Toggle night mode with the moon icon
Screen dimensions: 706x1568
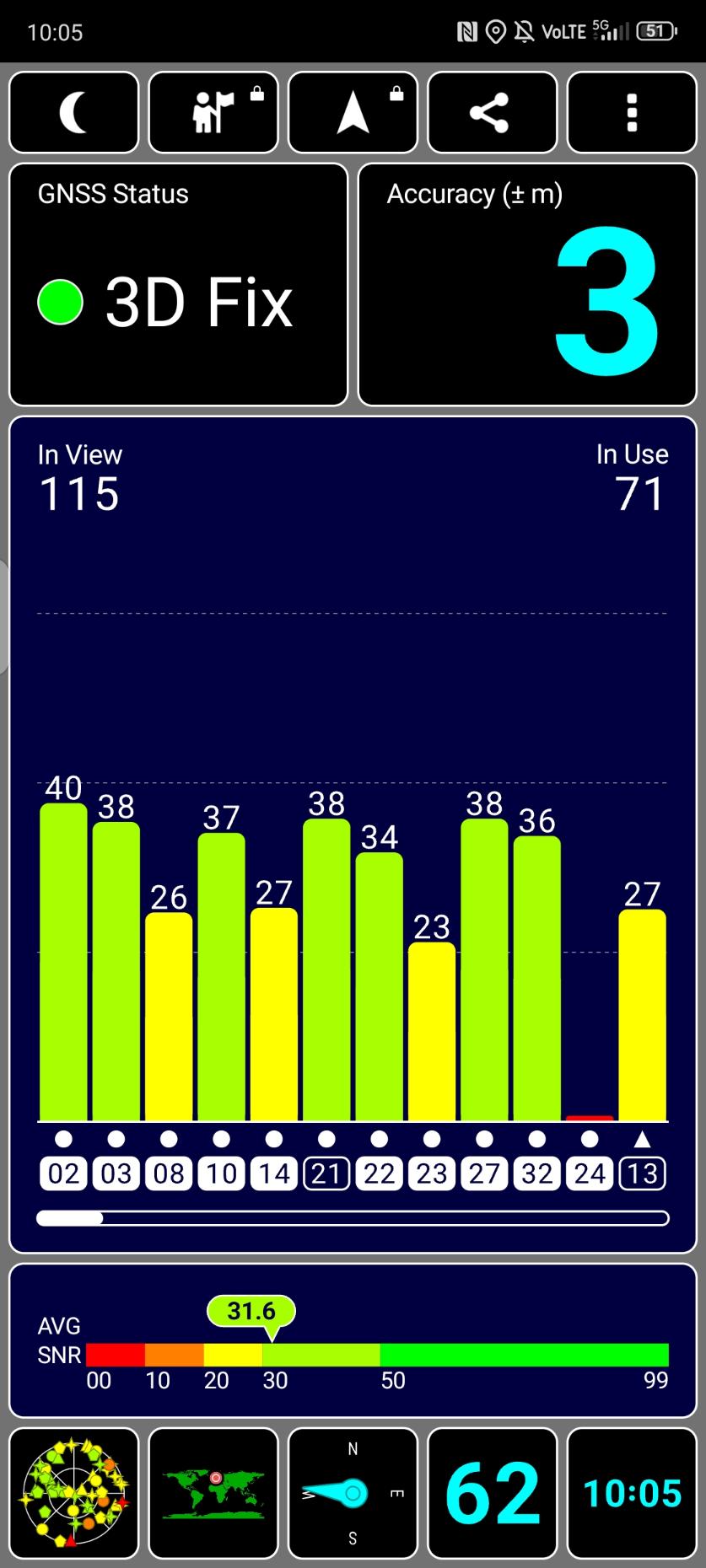click(x=74, y=112)
